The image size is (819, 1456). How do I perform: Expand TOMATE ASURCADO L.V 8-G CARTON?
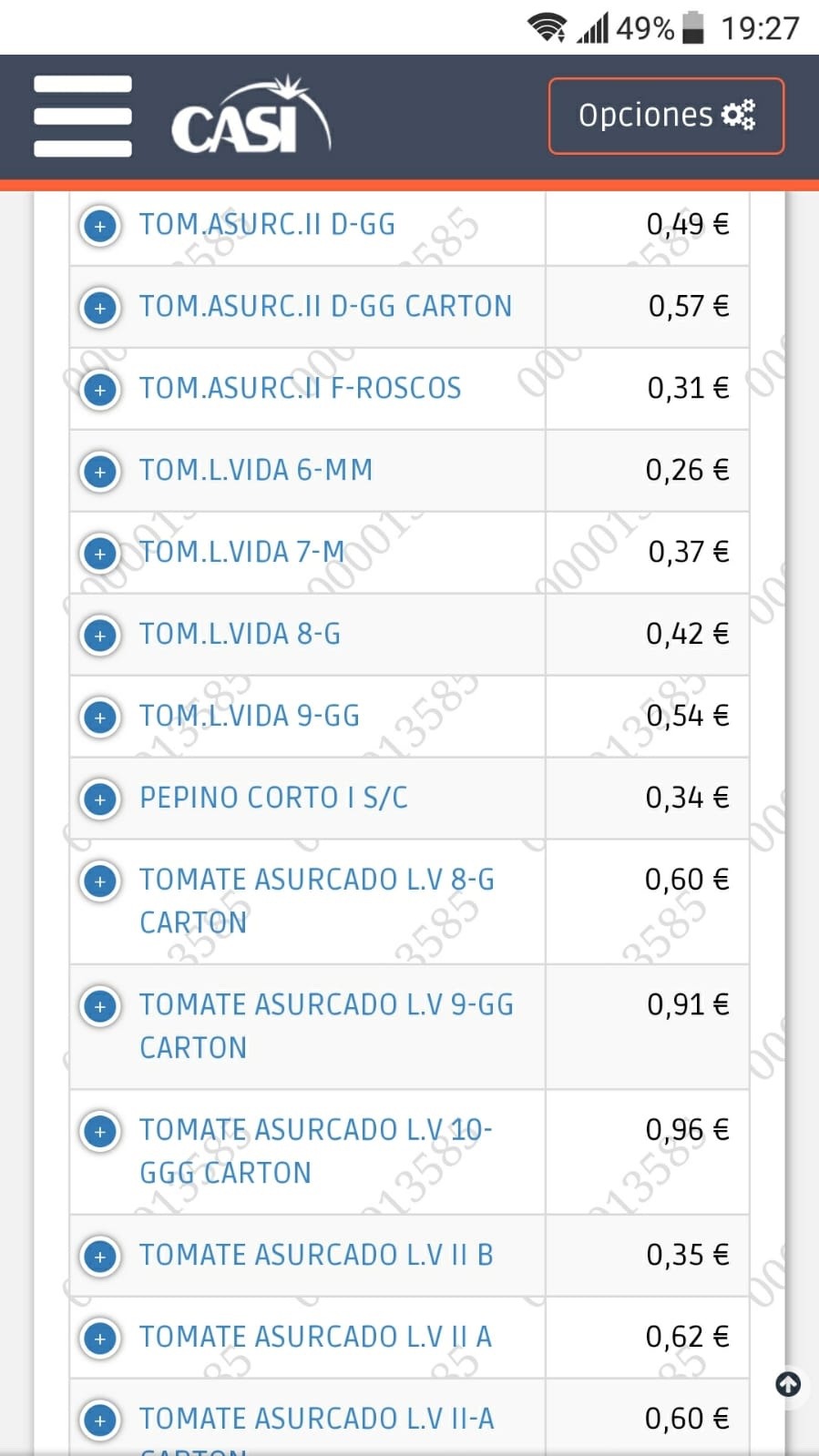(100, 881)
